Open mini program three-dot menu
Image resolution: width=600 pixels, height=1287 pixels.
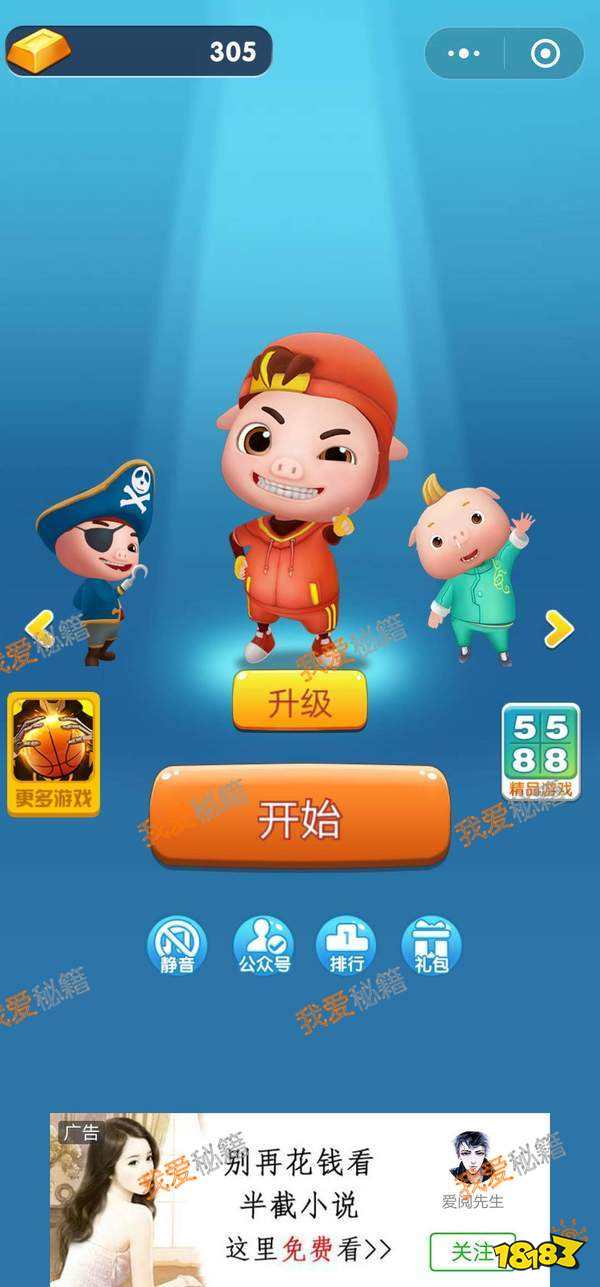(464, 53)
